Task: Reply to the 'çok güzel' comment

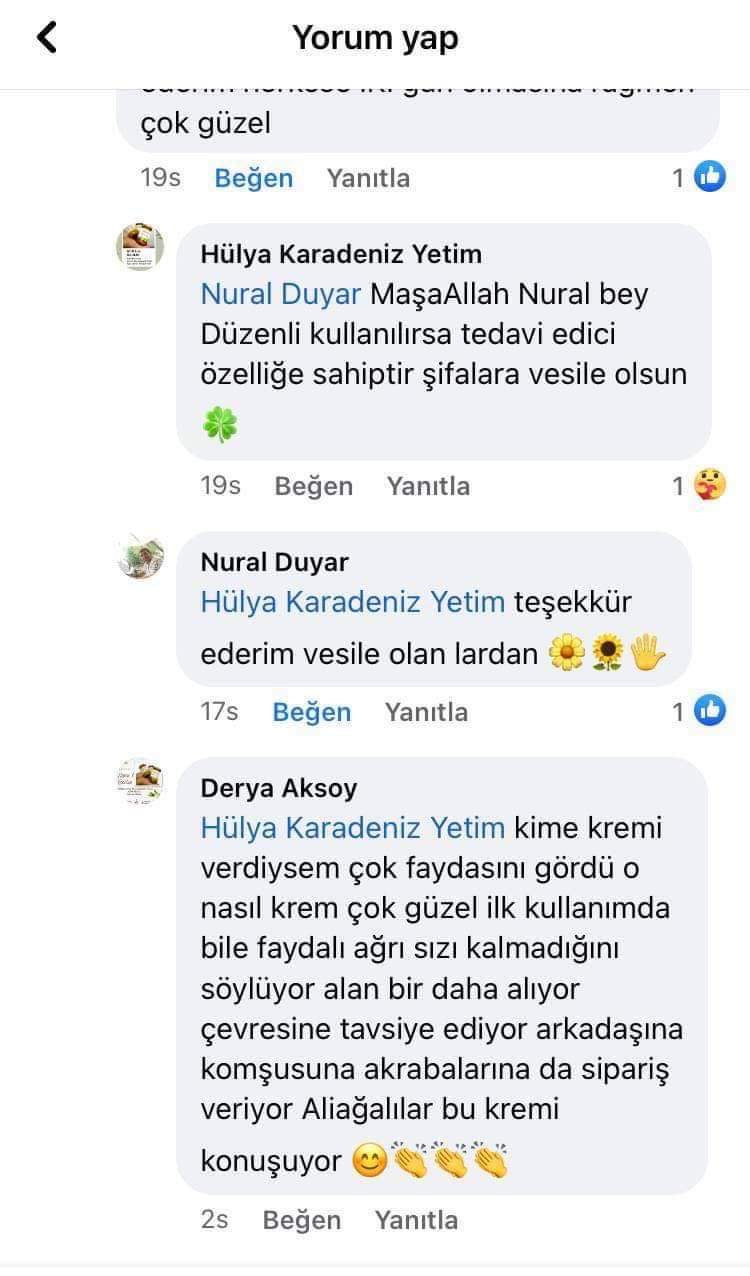Action: (368, 178)
